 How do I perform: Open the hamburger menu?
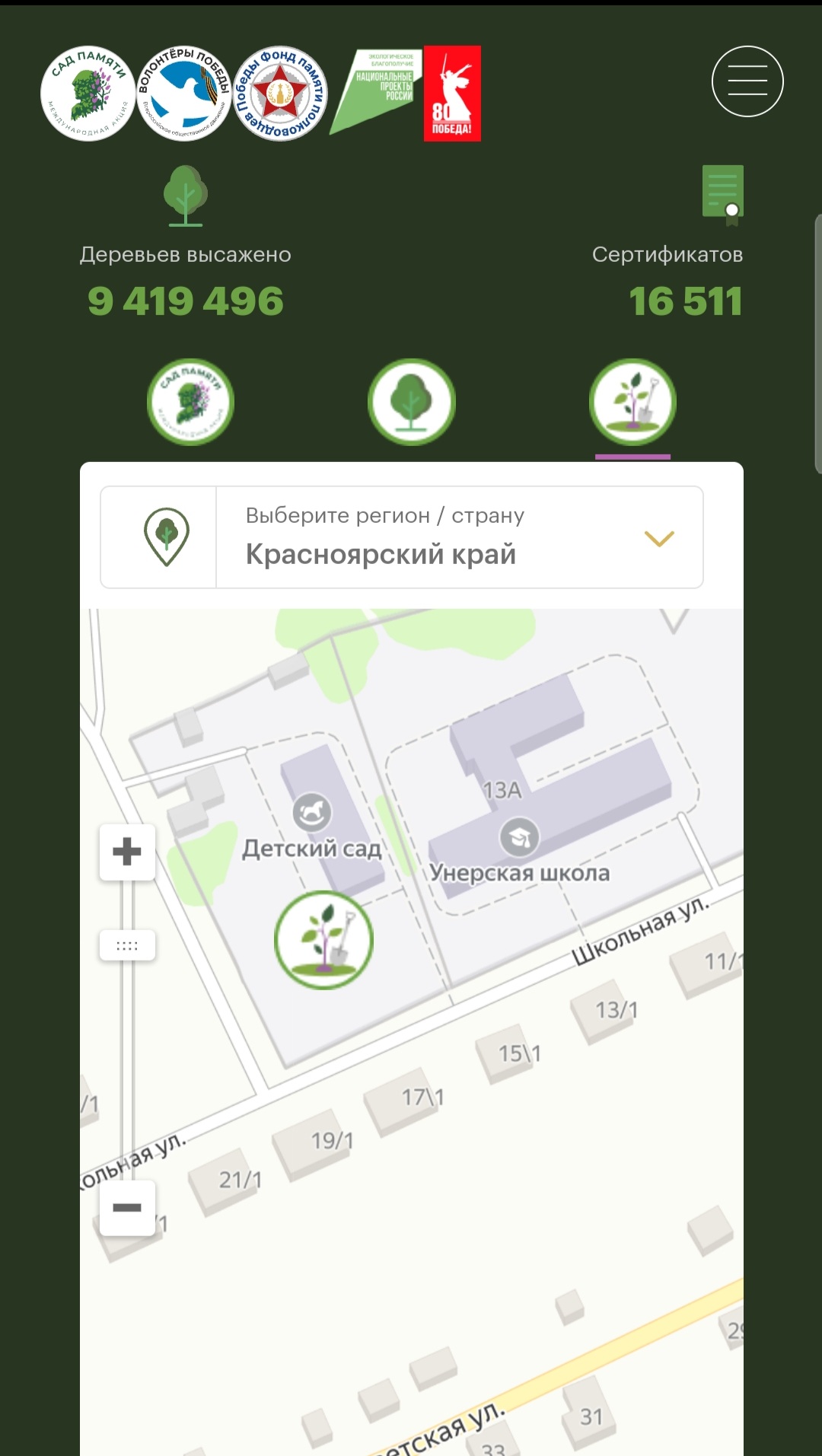pos(747,81)
